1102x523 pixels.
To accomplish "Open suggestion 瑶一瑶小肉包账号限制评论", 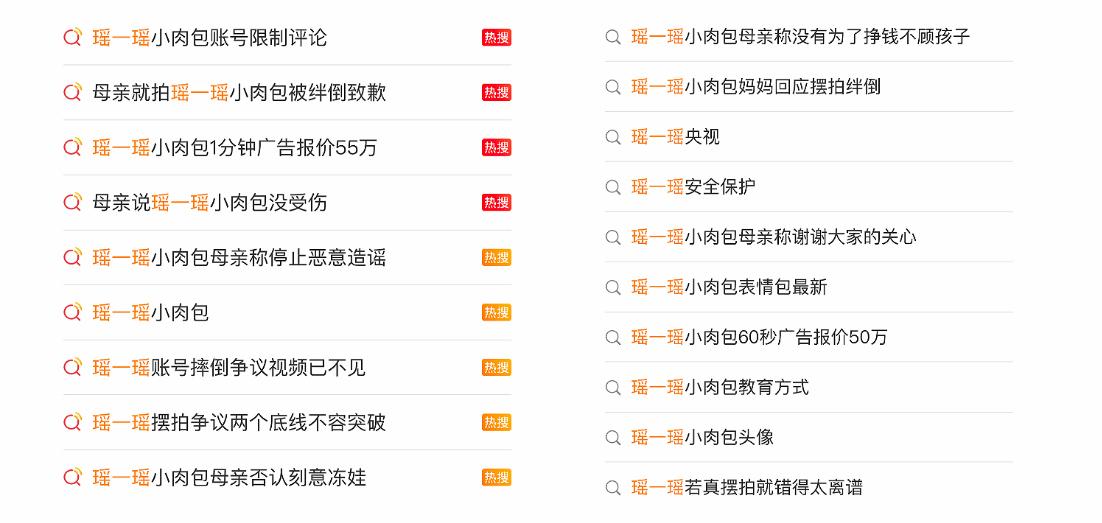I will tap(210, 38).
